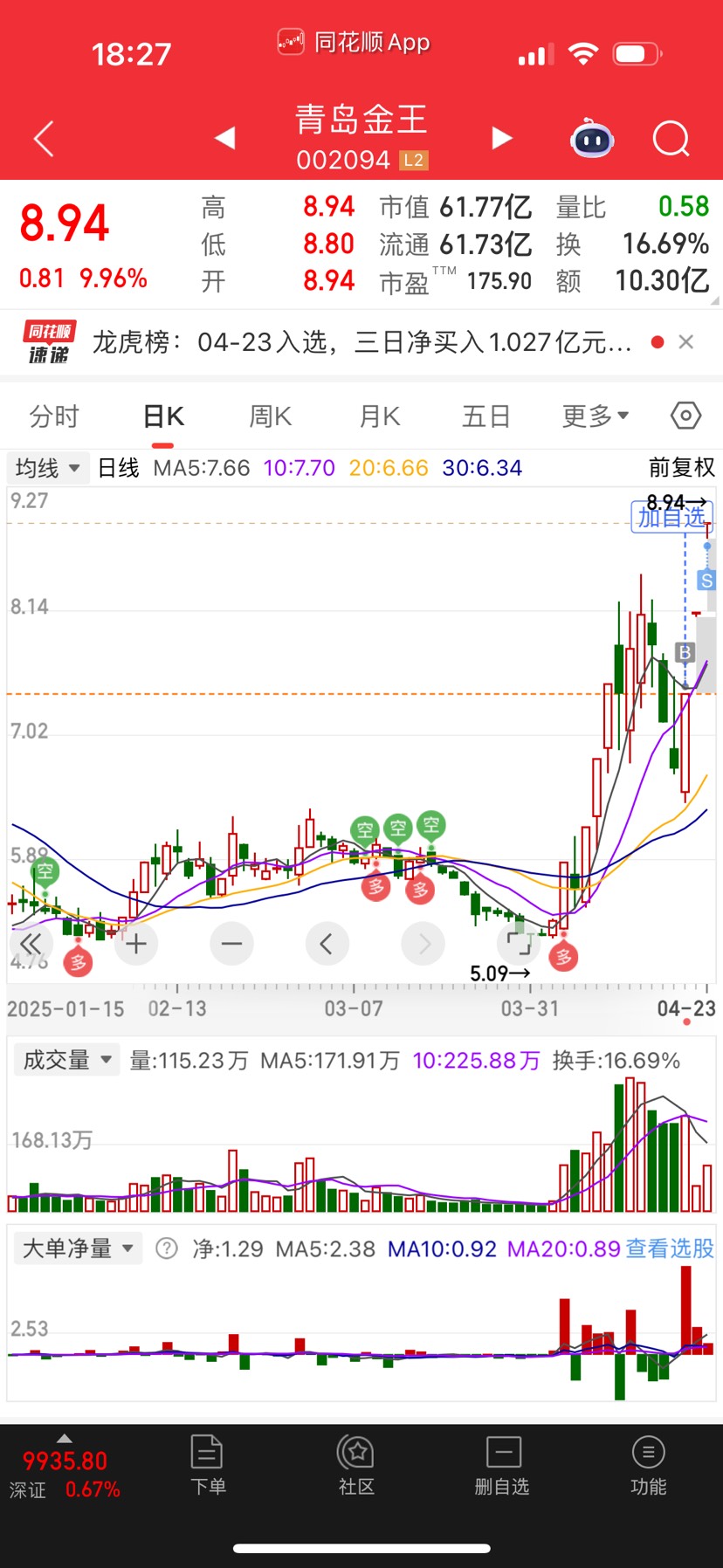Change the 前复权 adjustment mode

click(681, 468)
